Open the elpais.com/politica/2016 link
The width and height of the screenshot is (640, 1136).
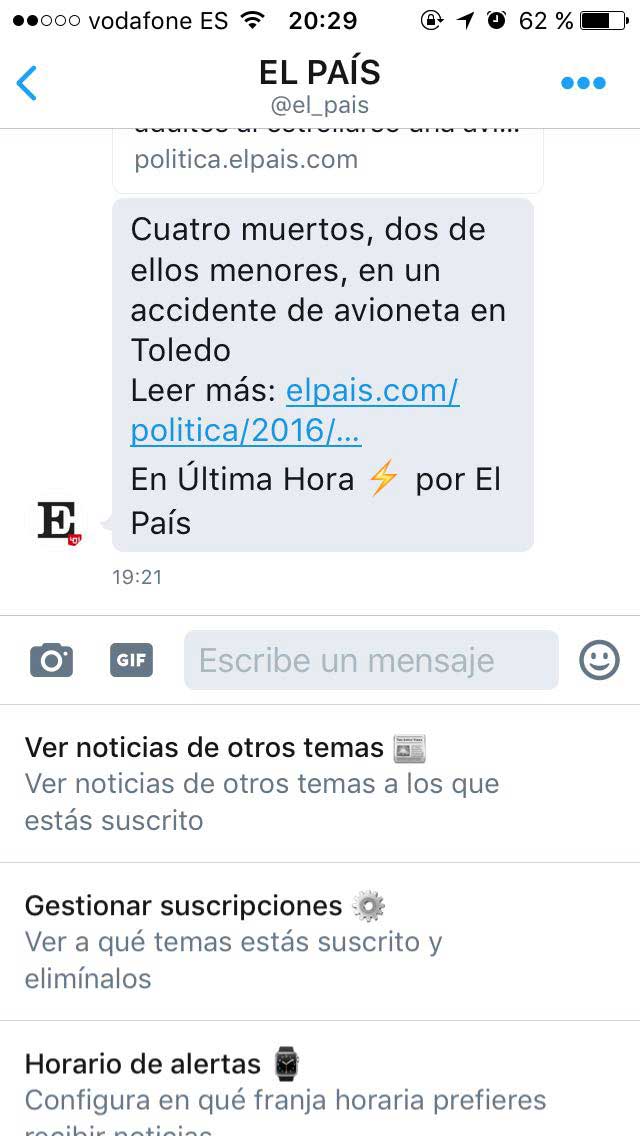pos(294,412)
